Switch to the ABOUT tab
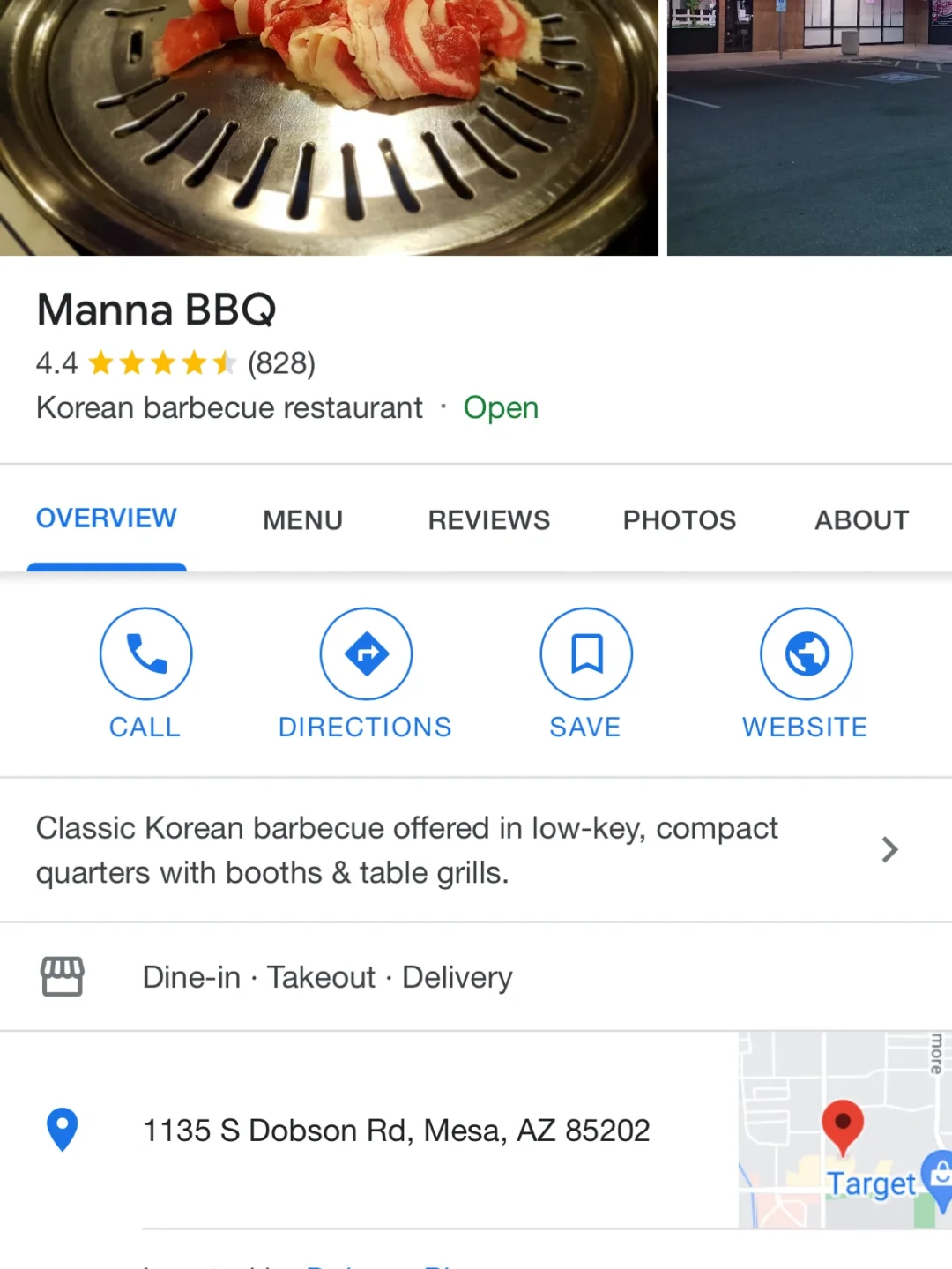The image size is (952, 1269). (x=861, y=519)
